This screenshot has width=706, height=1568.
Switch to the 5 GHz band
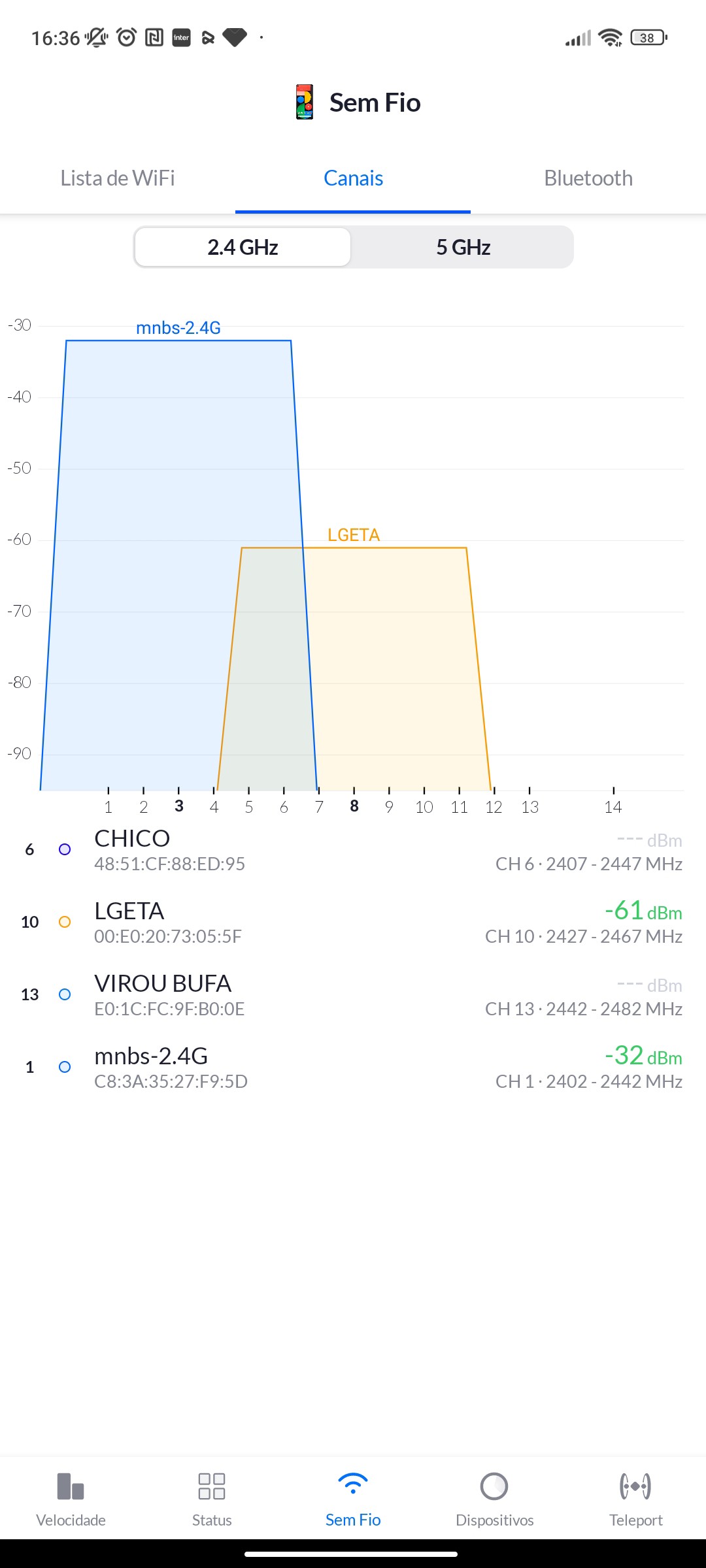(463, 248)
